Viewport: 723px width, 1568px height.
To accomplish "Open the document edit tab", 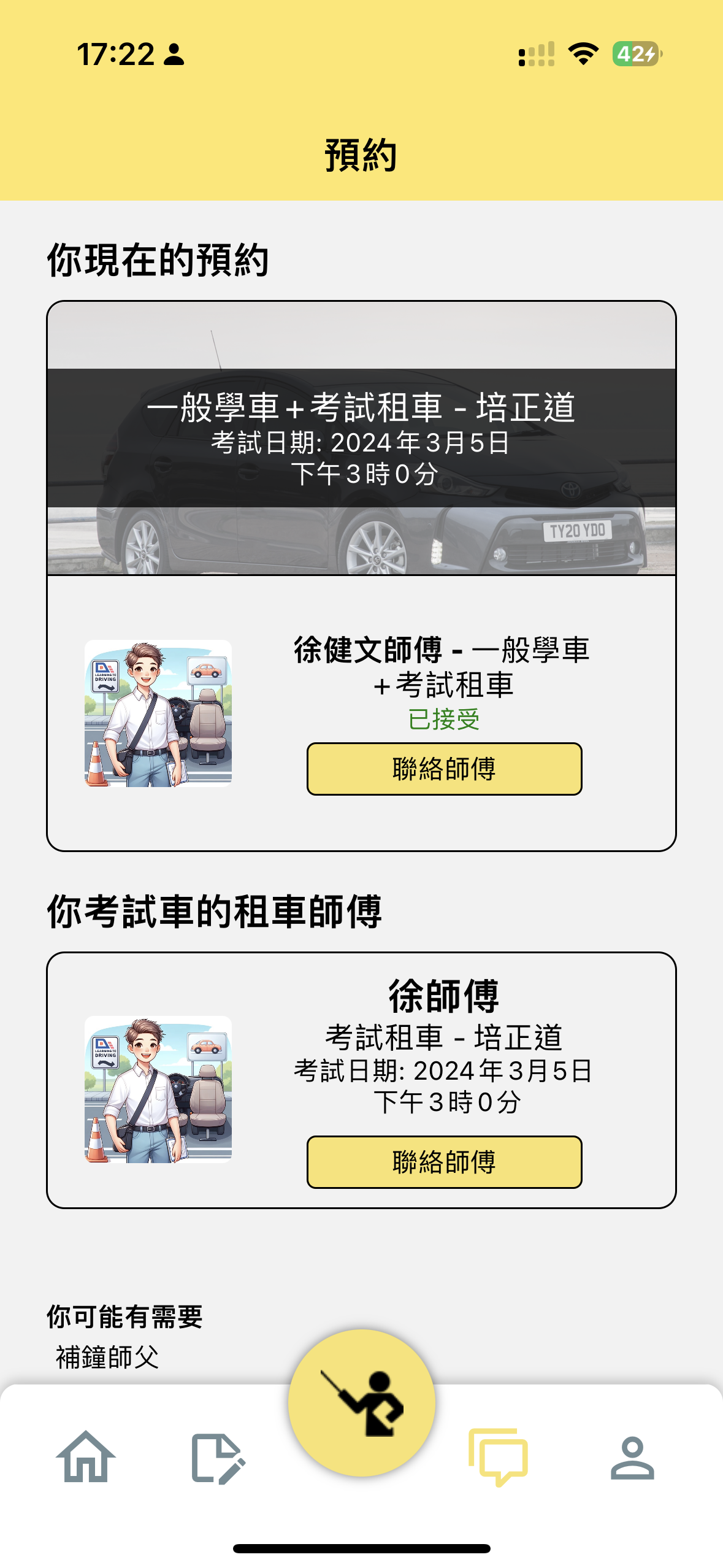I will (x=218, y=1458).
